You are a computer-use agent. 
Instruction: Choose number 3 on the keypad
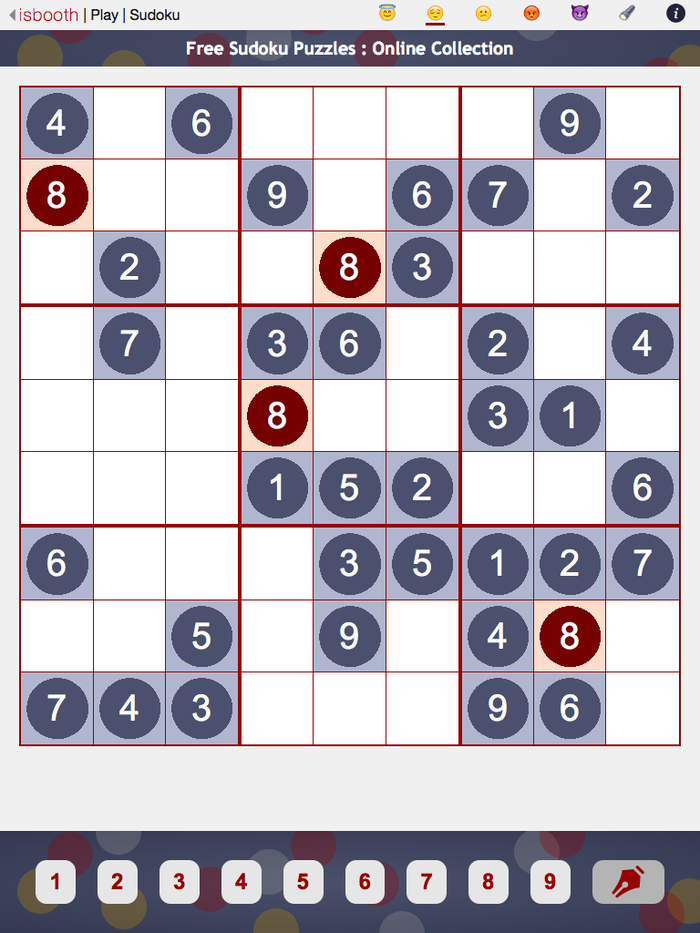point(179,882)
